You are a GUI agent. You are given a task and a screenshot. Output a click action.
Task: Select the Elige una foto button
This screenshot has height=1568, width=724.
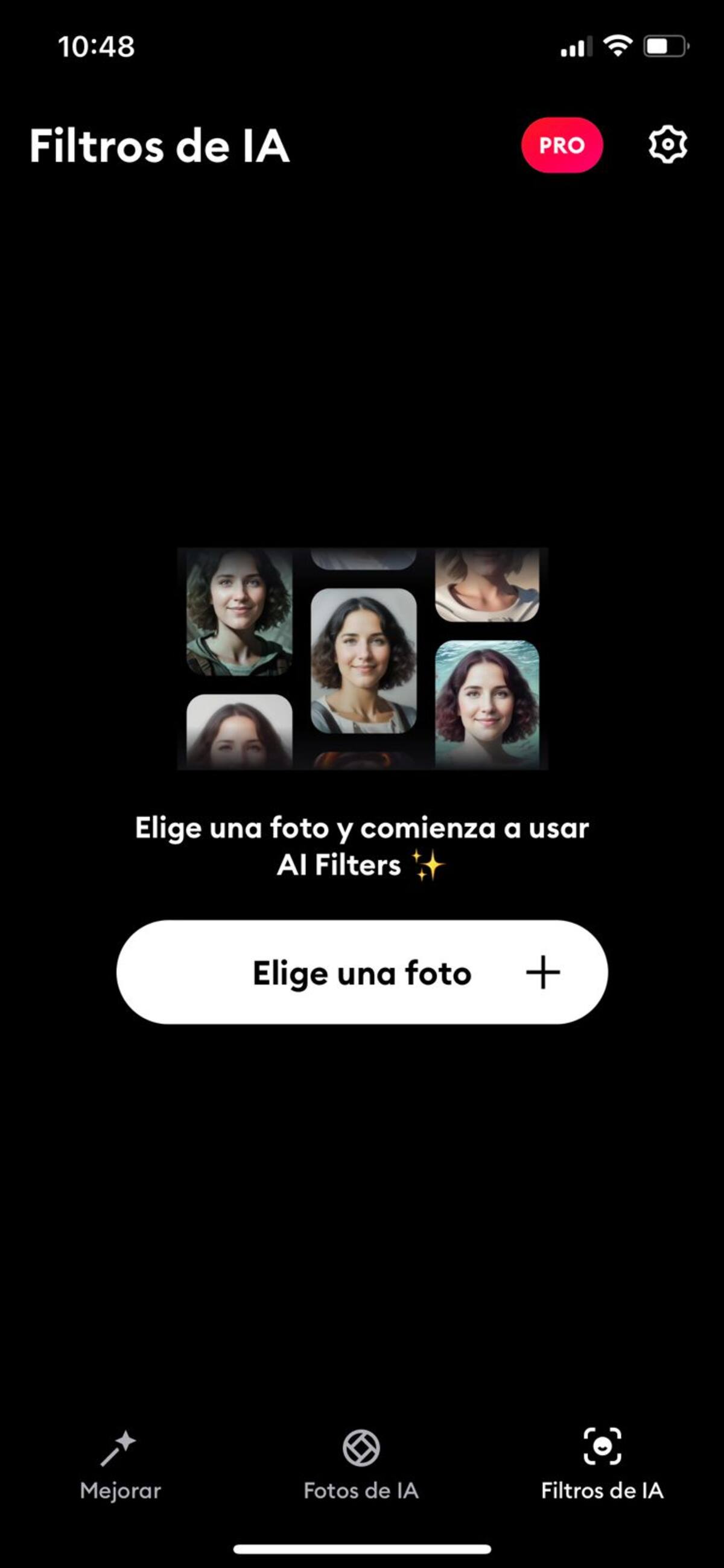click(x=362, y=972)
